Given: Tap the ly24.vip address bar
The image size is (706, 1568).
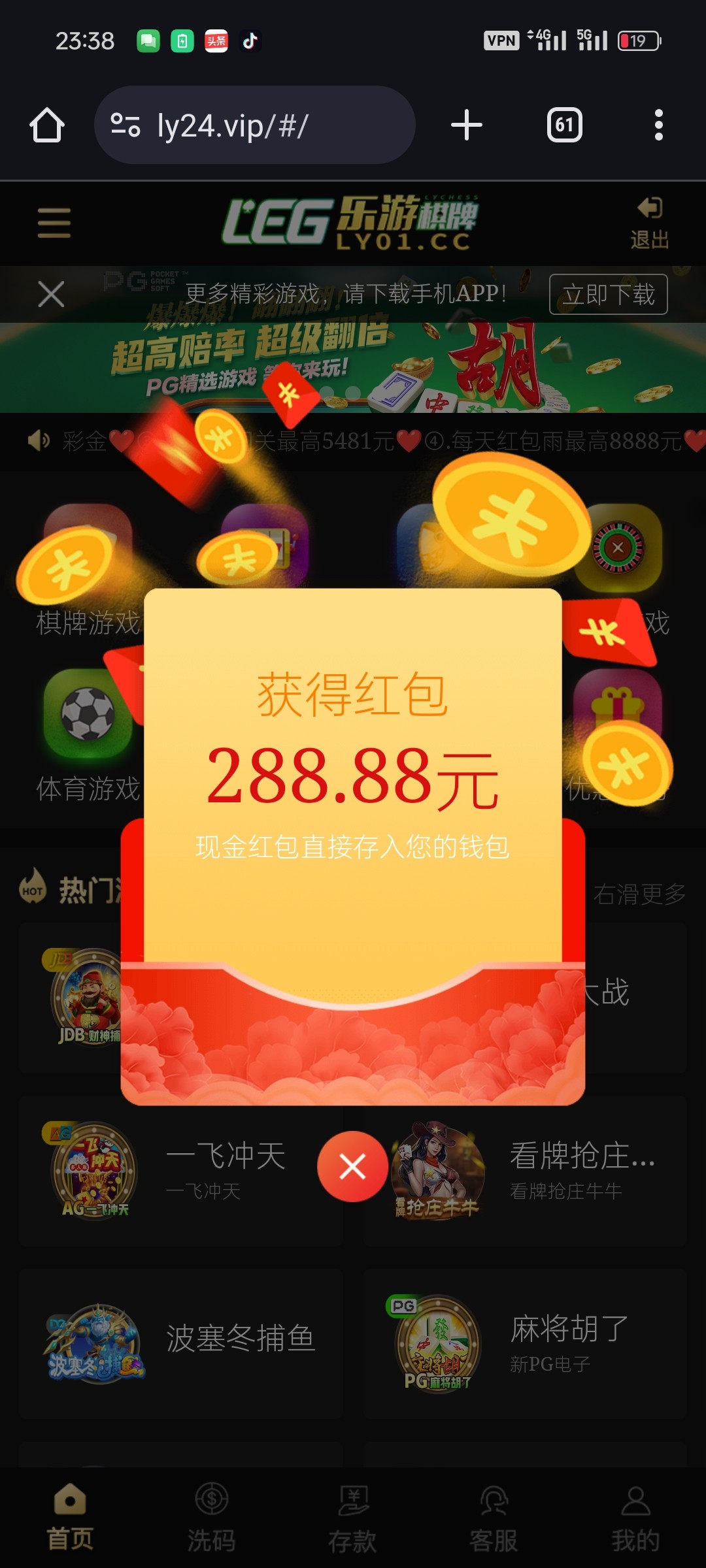Looking at the screenshot, I should click(255, 125).
